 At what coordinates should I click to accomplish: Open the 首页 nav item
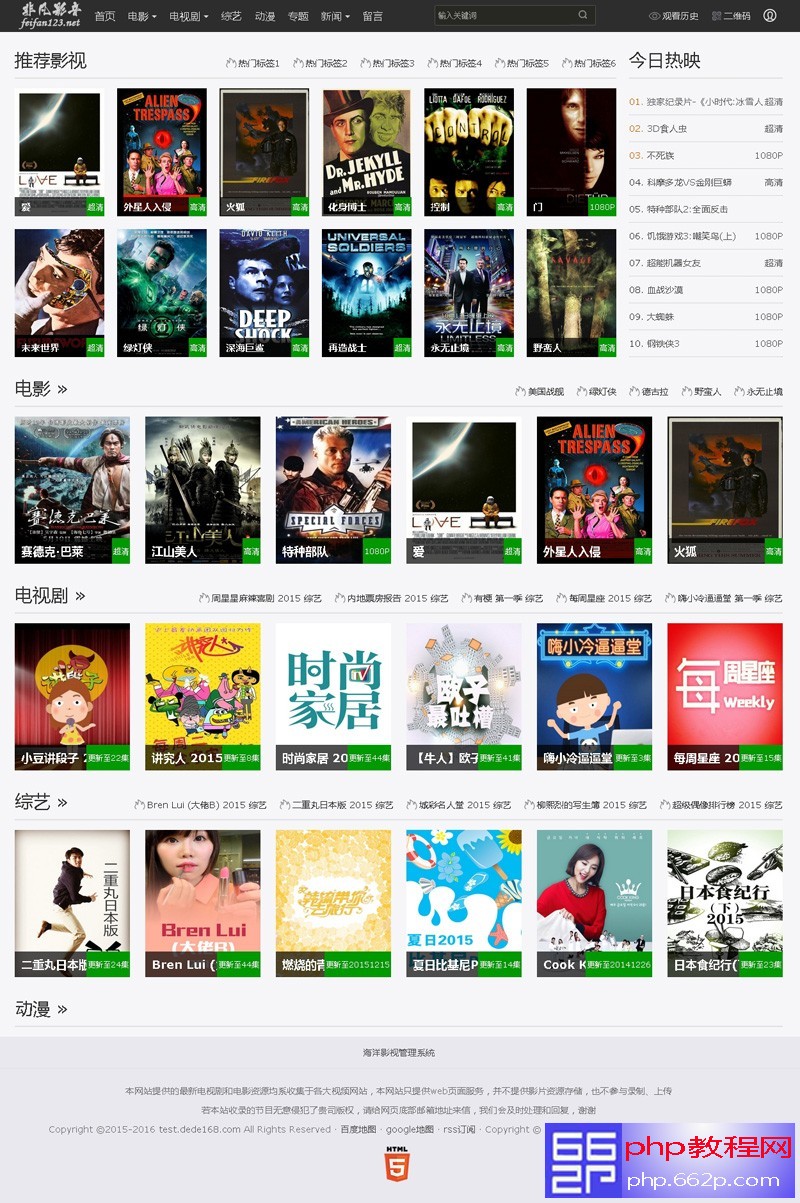(x=105, y=16)
